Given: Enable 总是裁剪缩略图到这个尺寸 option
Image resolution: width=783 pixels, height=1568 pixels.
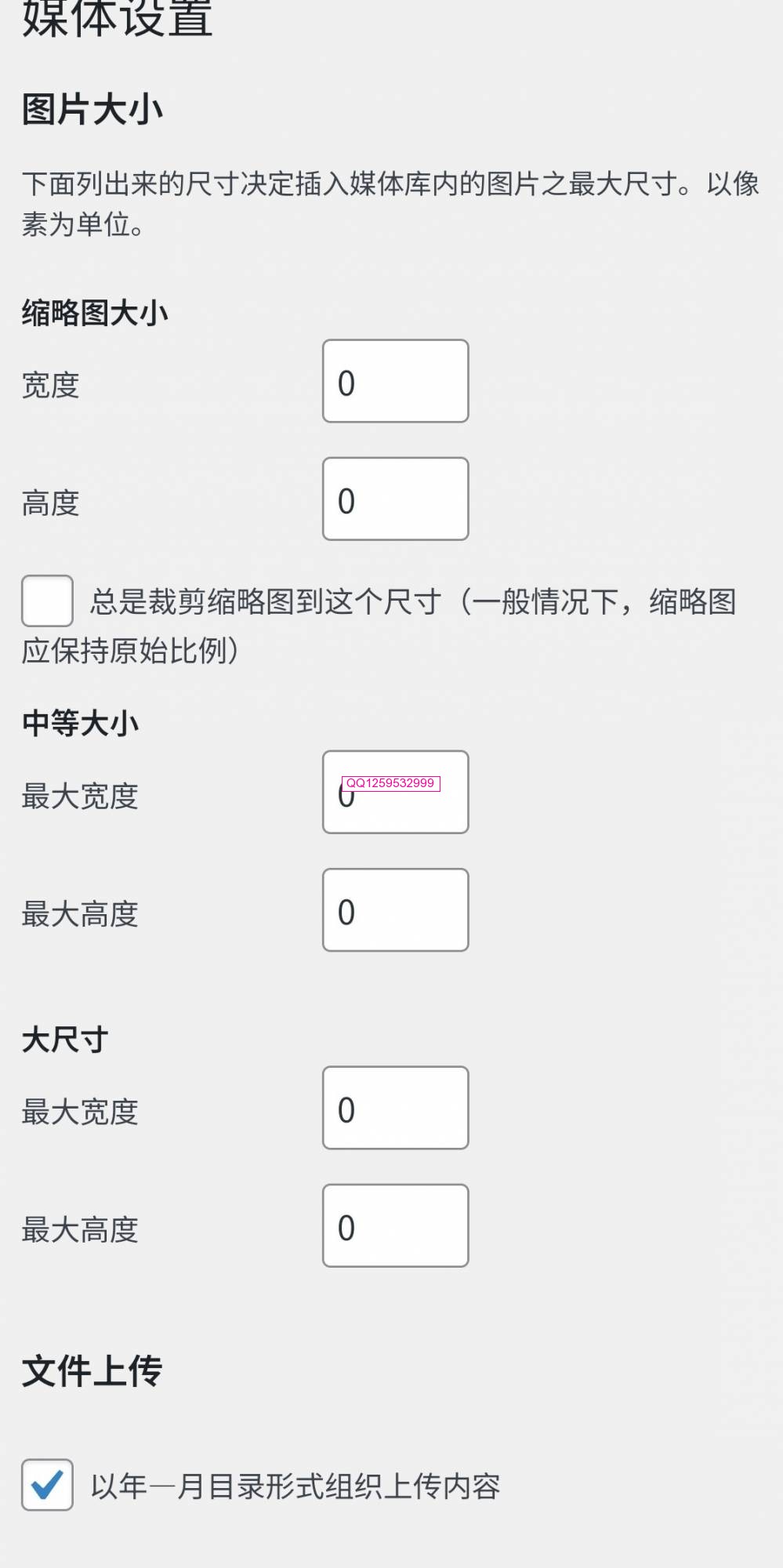Looking at the screenshot, I should pyautogui.click(x=47, y=603).
